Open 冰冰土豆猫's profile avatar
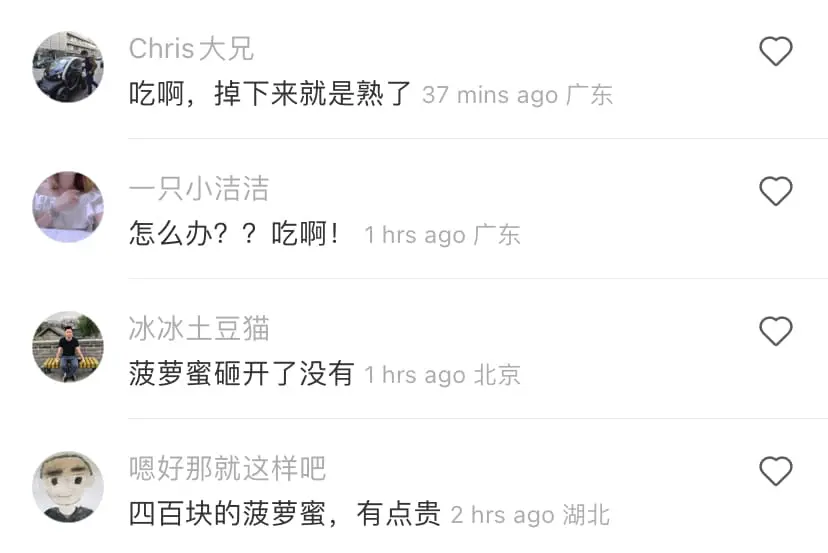This screenshot has width=828, height=553. [x=68, y=347]
